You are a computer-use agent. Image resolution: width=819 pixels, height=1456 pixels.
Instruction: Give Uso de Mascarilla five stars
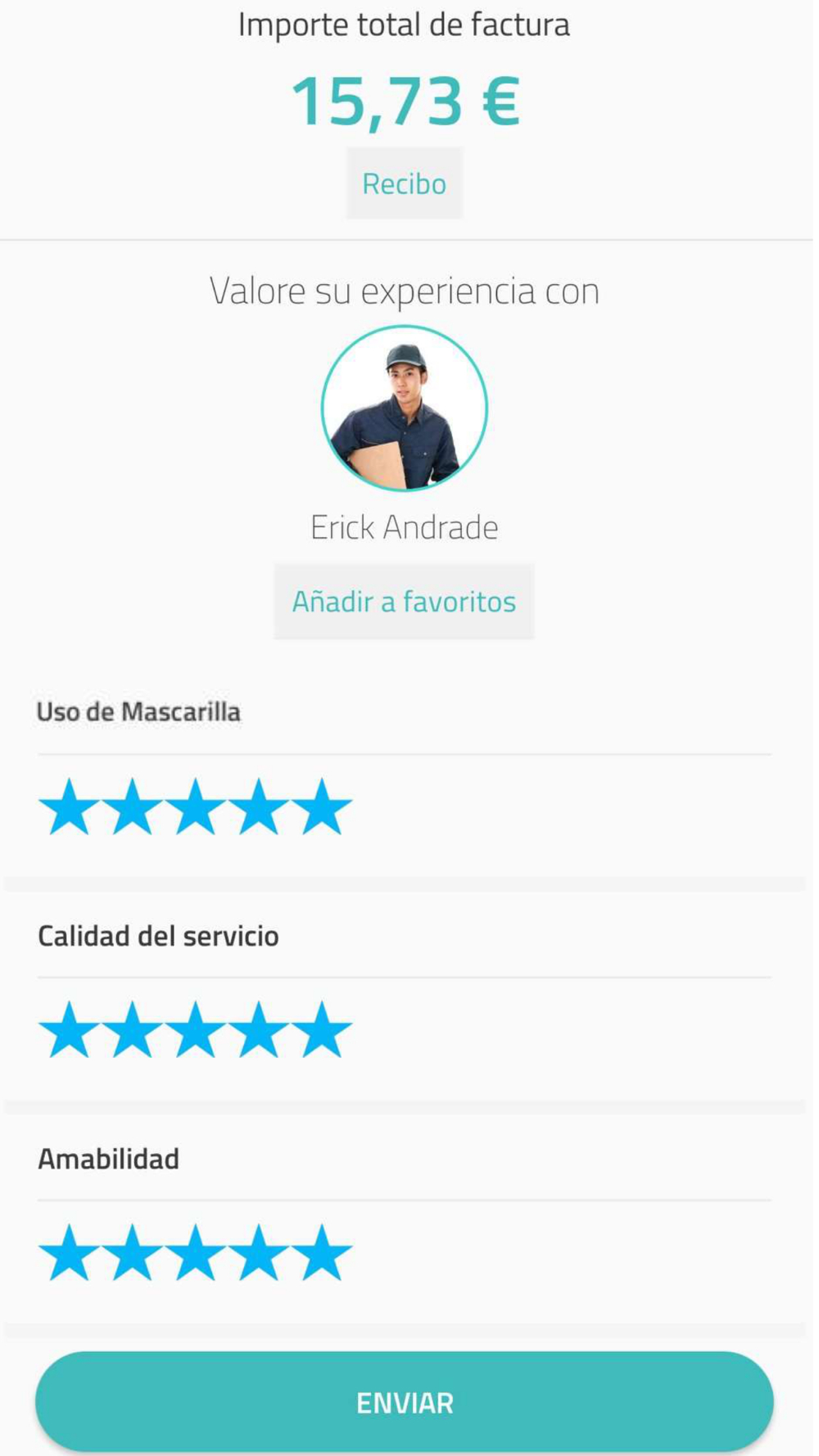tap(322, 807)
